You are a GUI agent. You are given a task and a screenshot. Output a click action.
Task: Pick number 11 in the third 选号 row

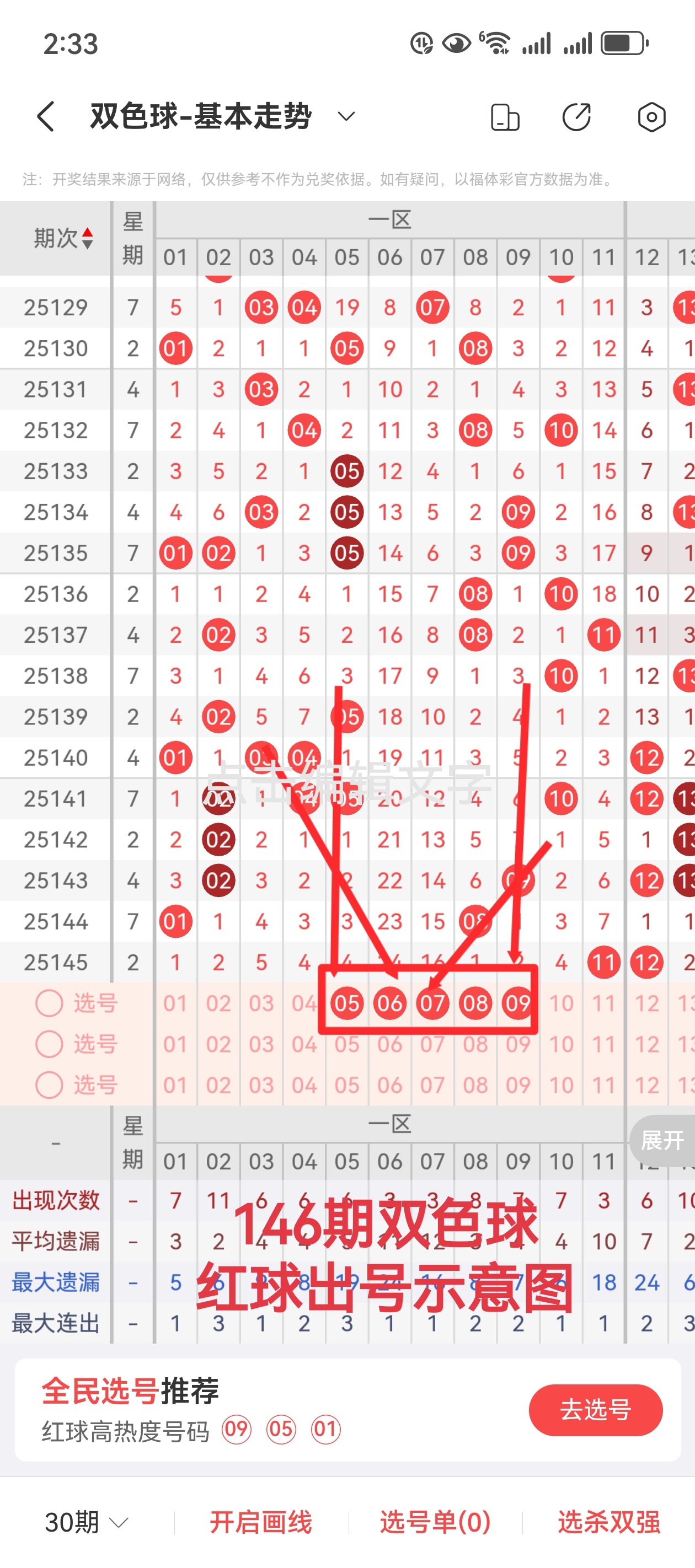pyautogui.click(x=603, y=1084)
